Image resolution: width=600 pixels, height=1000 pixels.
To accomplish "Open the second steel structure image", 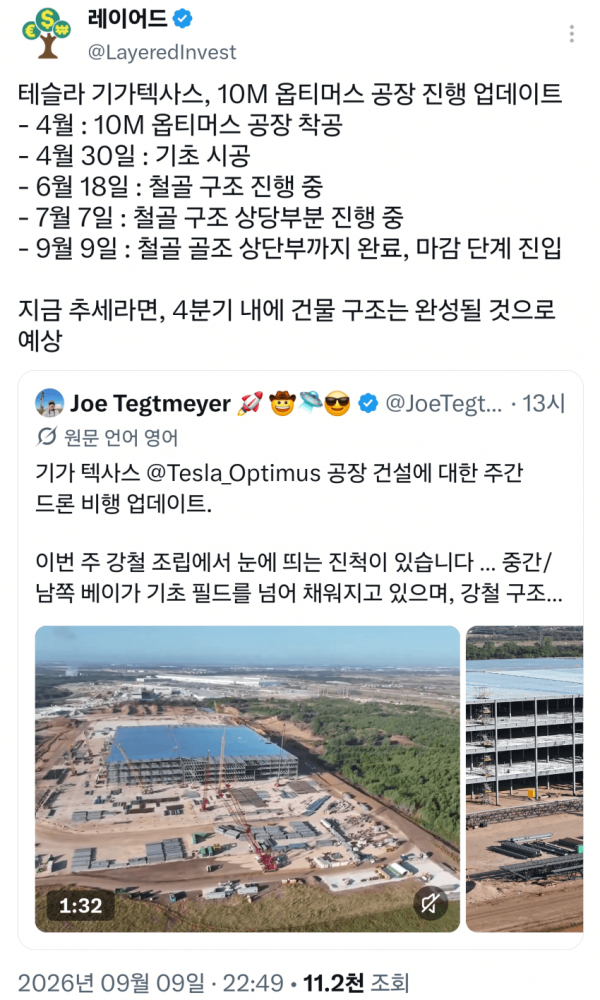I will pos(525,779).
